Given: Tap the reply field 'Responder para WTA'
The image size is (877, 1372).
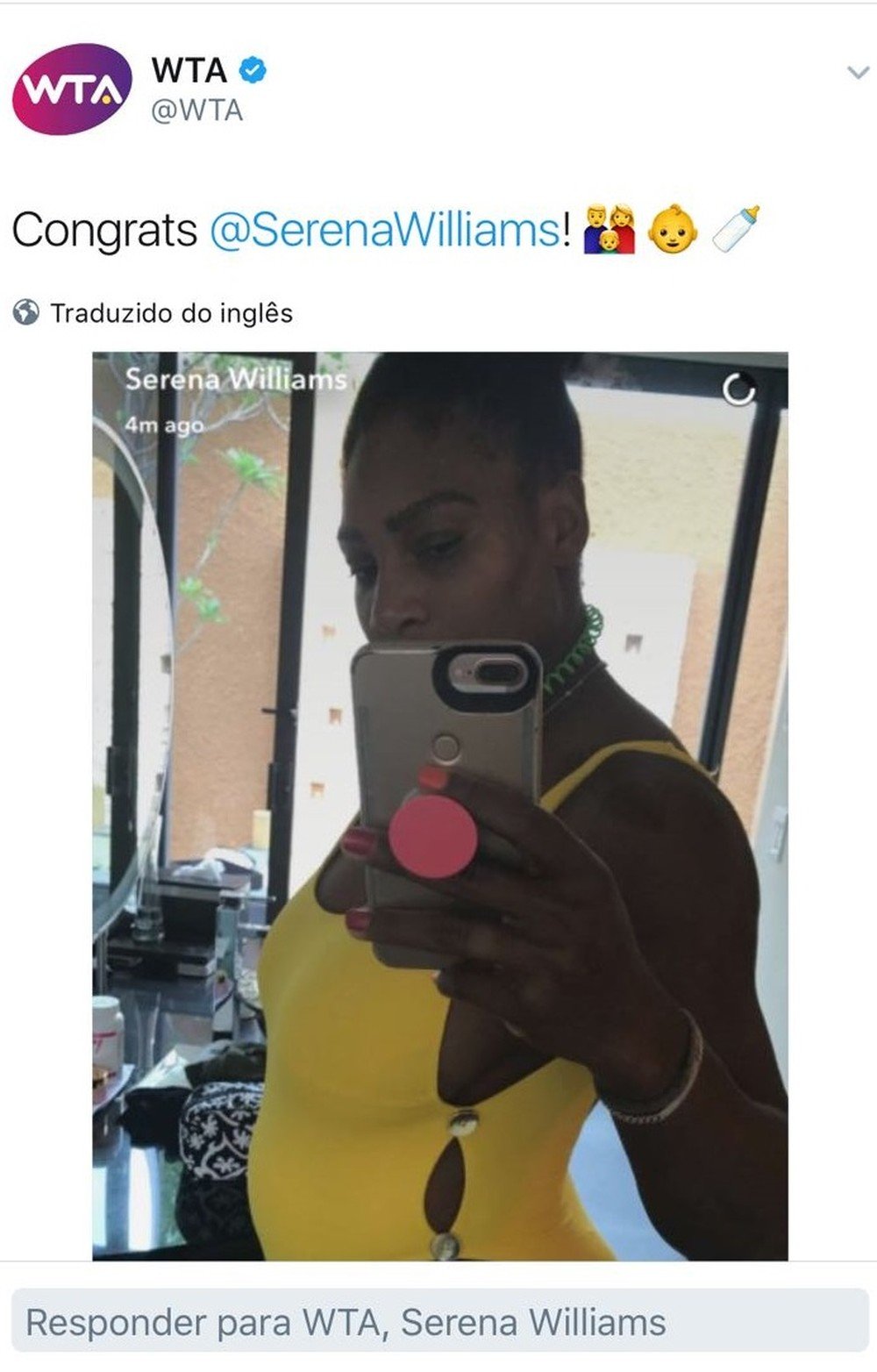Looking at the screenshot, I should click(x=438, y=1322).
